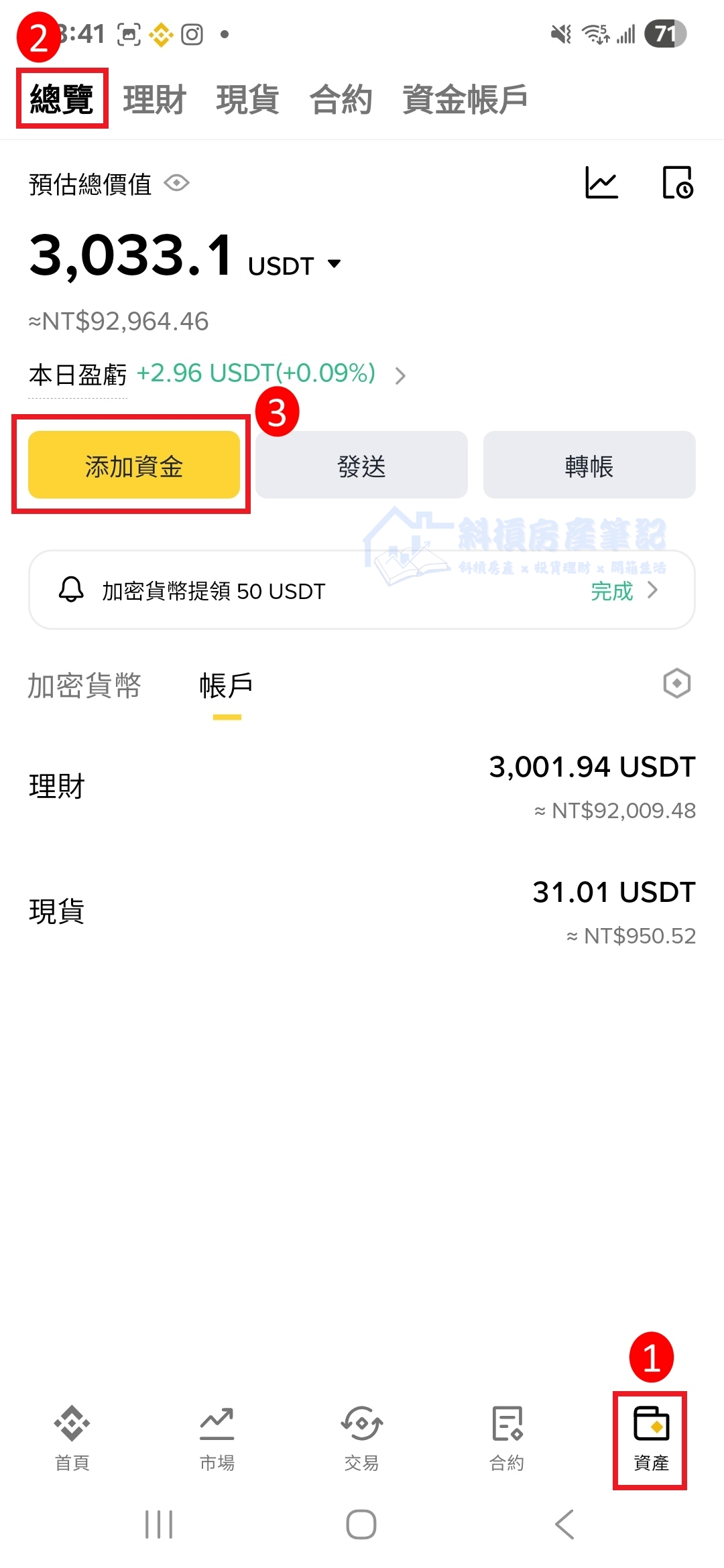This screenshot has height=1568, width=724.
Task: View today's profit and loss details
Action: (400, 375)
